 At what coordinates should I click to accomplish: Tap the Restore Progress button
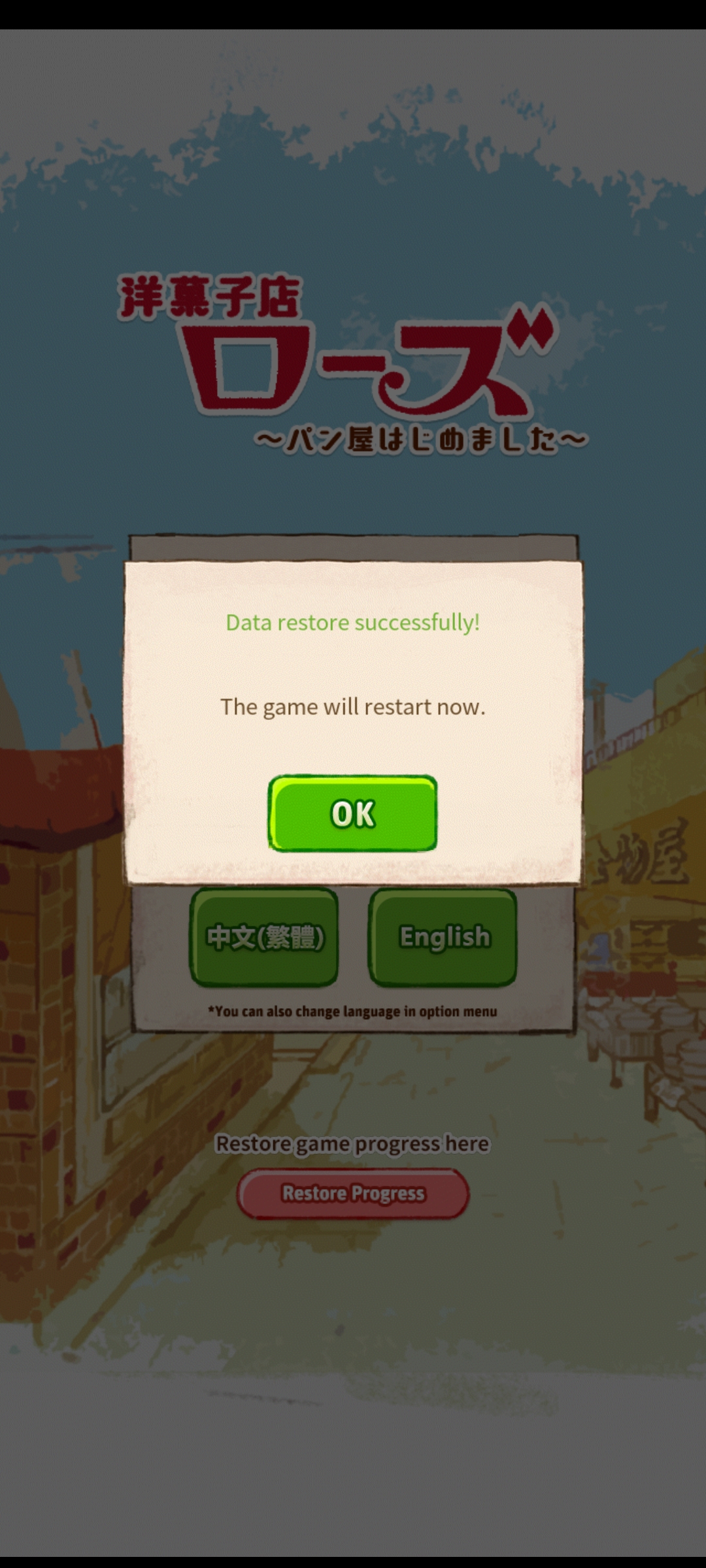(x=353, y=1194)
